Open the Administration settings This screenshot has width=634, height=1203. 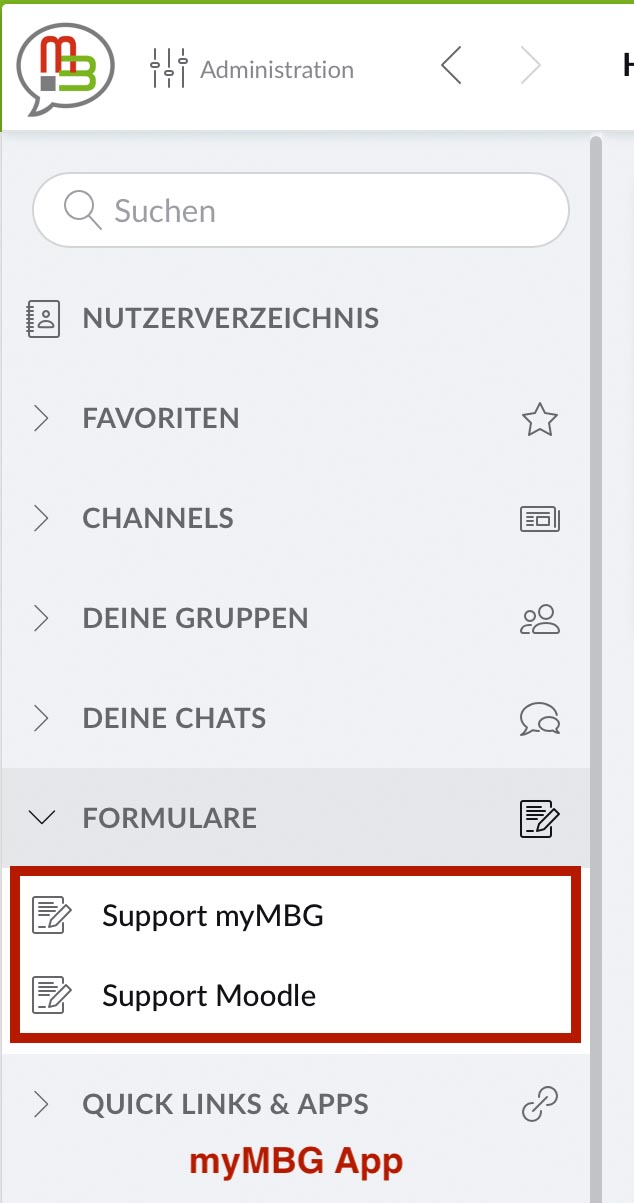tap(252, 70)
